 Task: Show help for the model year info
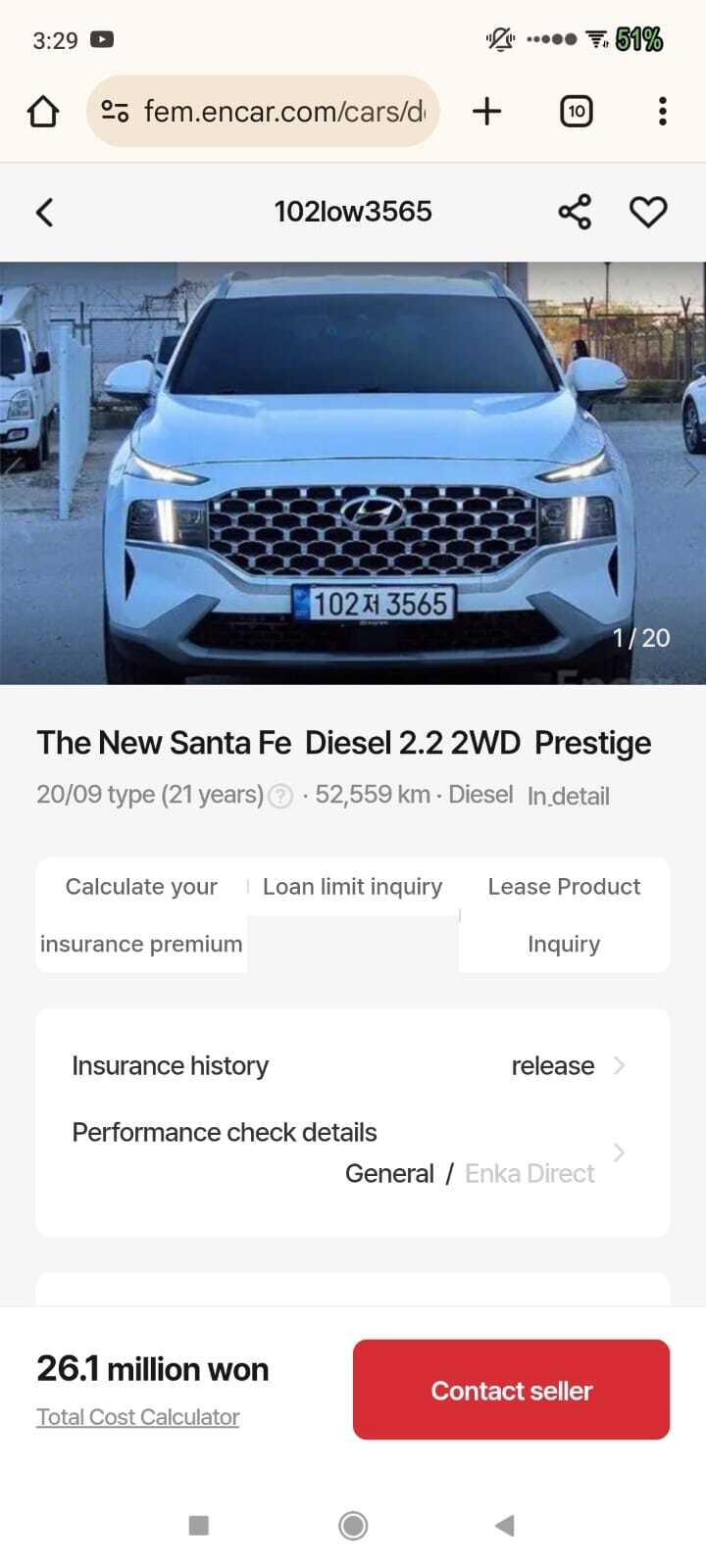click(x=280, y=796)
